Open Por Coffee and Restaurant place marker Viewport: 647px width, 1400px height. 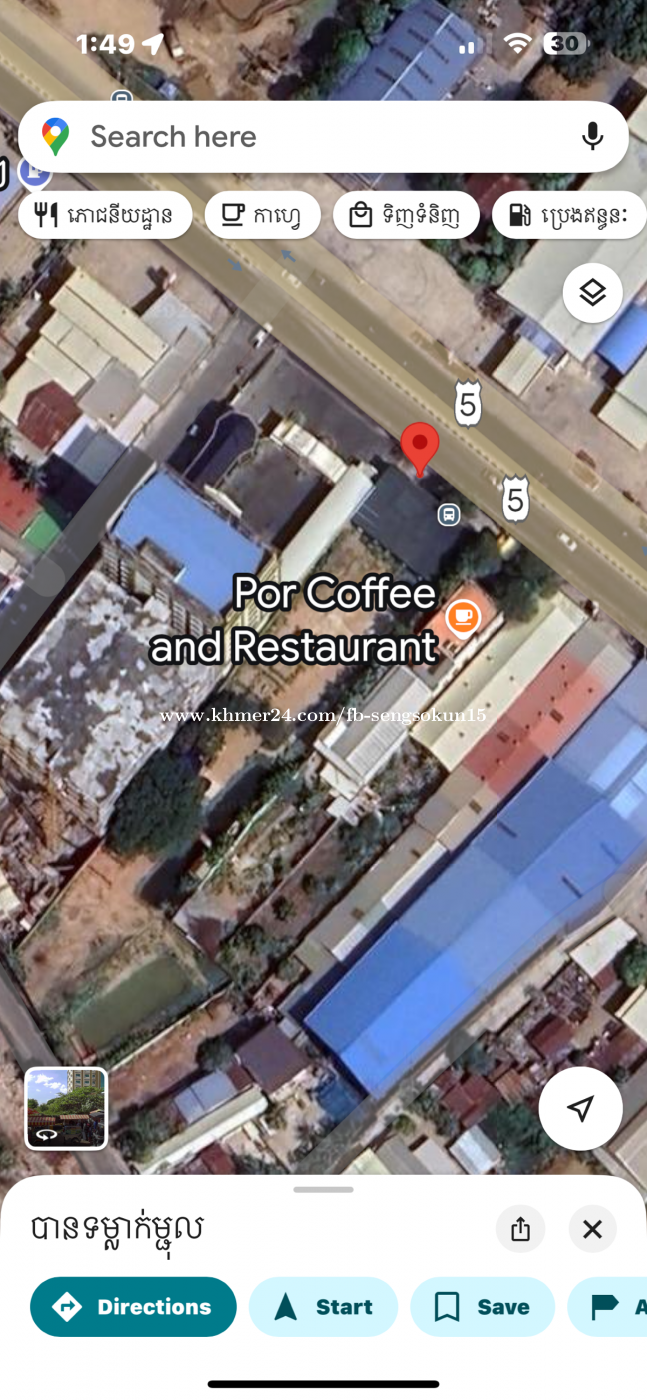[462, 618]
